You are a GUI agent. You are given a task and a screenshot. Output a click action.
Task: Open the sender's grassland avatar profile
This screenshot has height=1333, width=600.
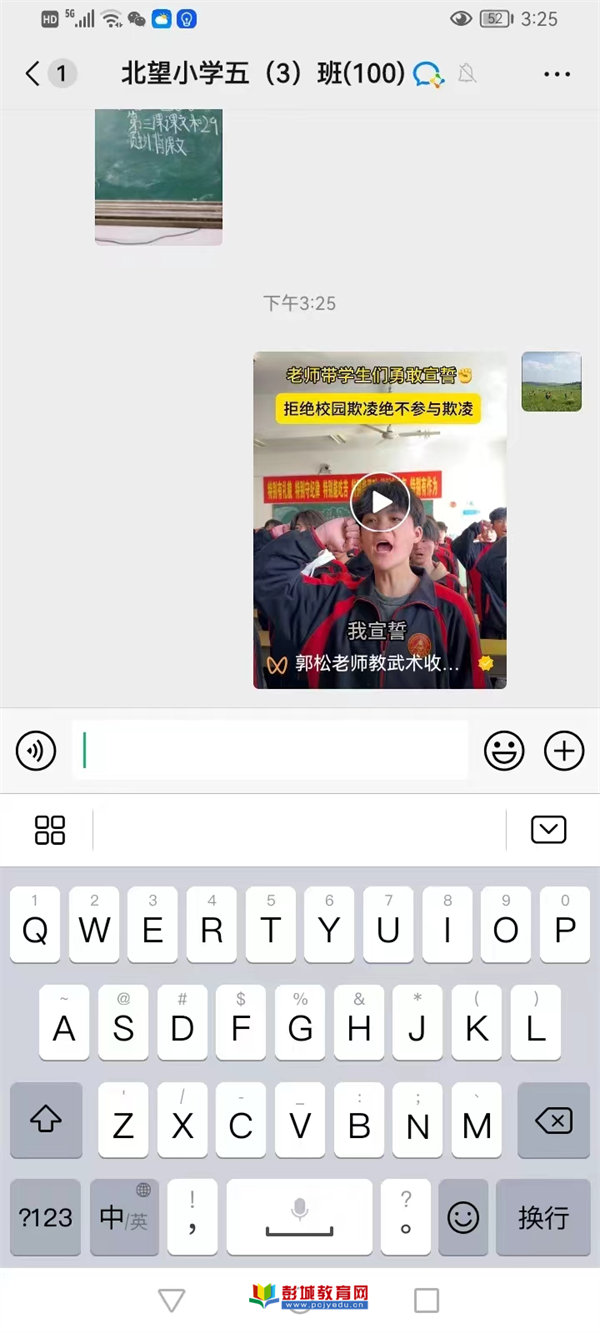(x=551, y=381)
